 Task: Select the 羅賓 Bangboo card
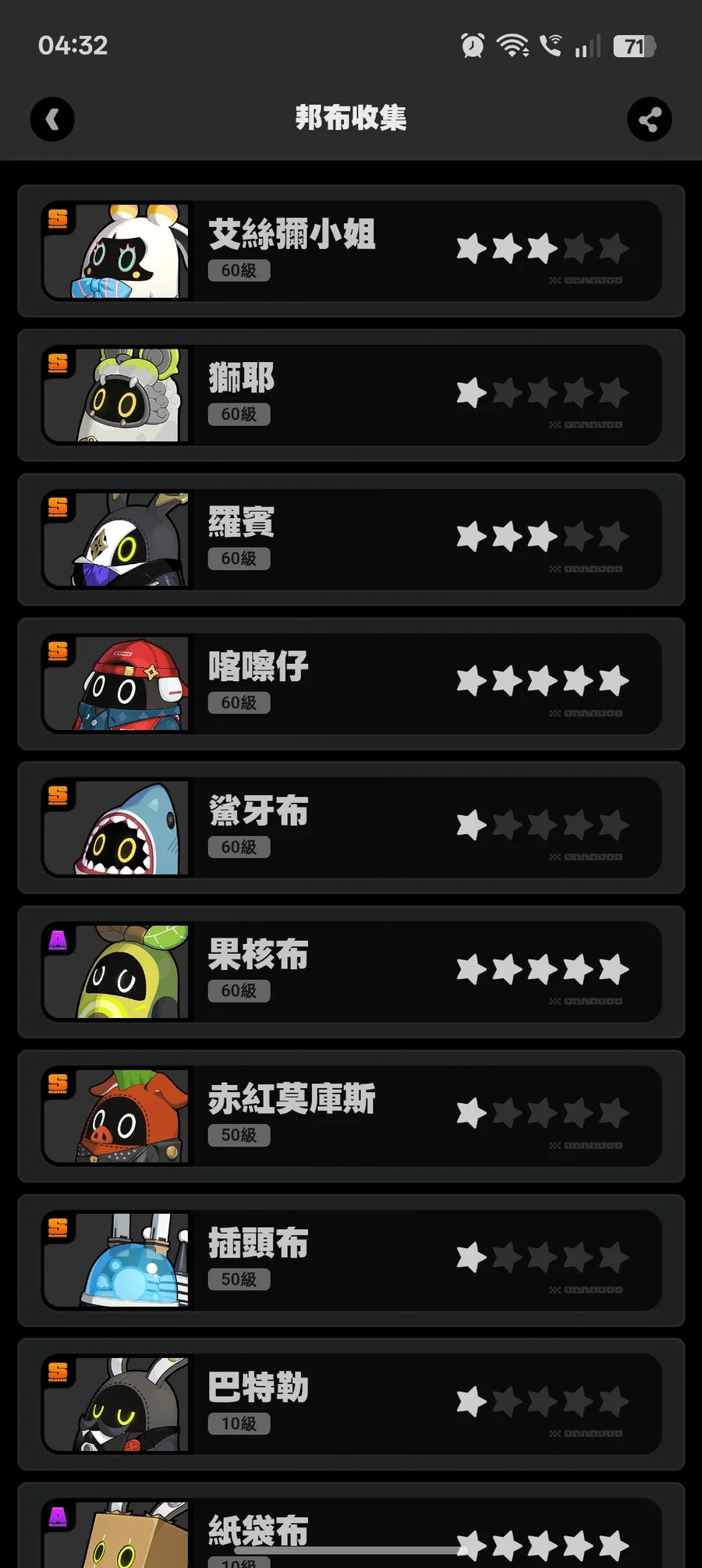tap(351, 540)
